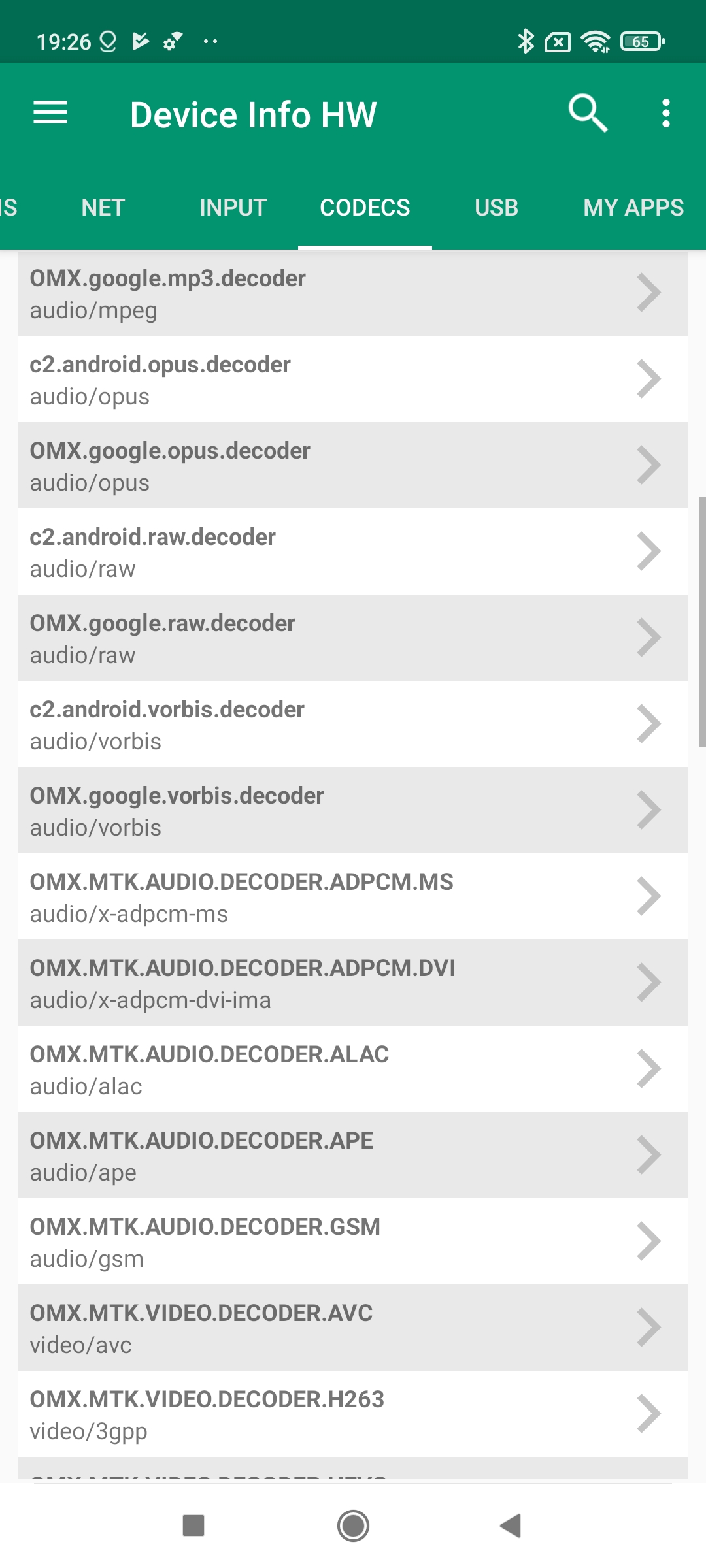Open the three-dot overflow menu
Image resolution: width=706 pixels, height=1568 pixels.
point(665,114)
